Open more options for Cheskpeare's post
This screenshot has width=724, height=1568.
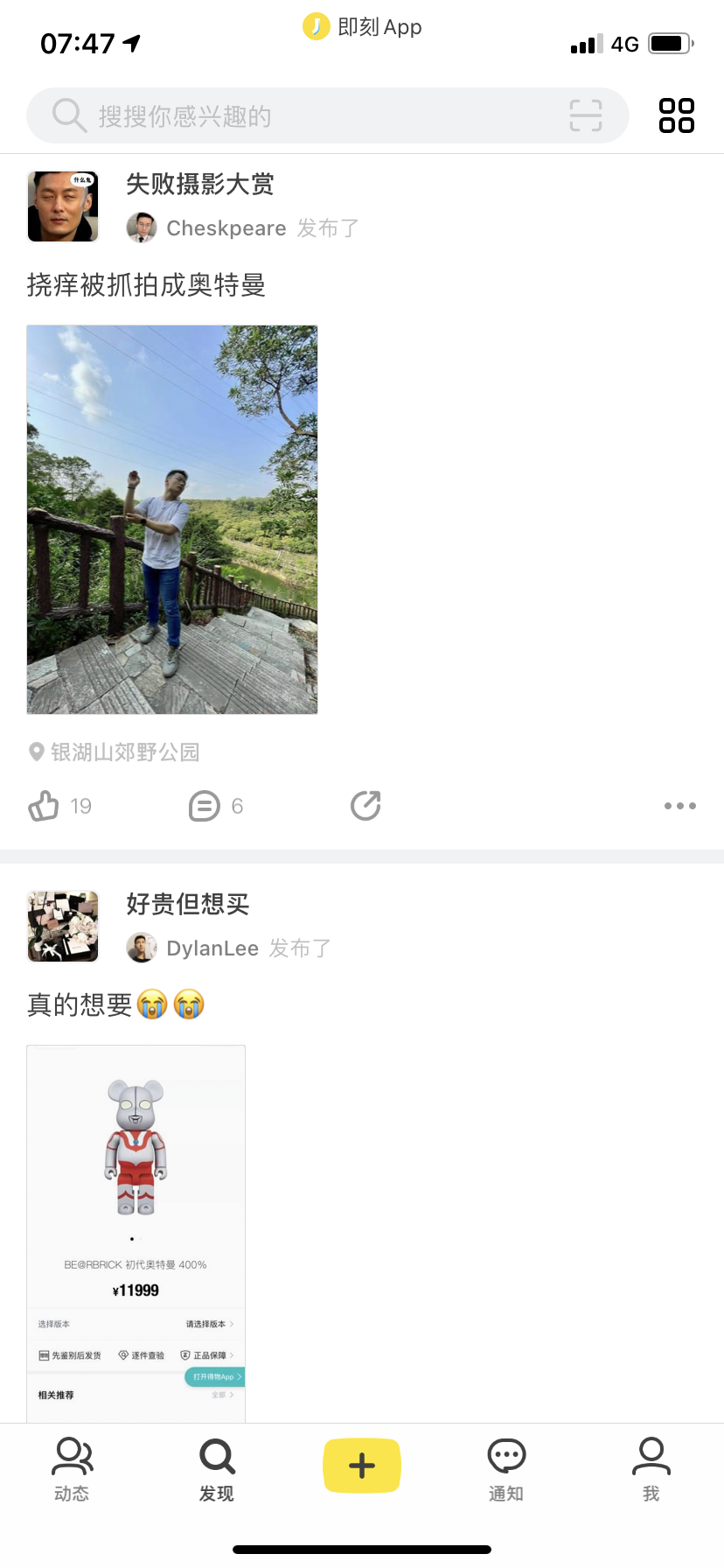pos(680,806)
